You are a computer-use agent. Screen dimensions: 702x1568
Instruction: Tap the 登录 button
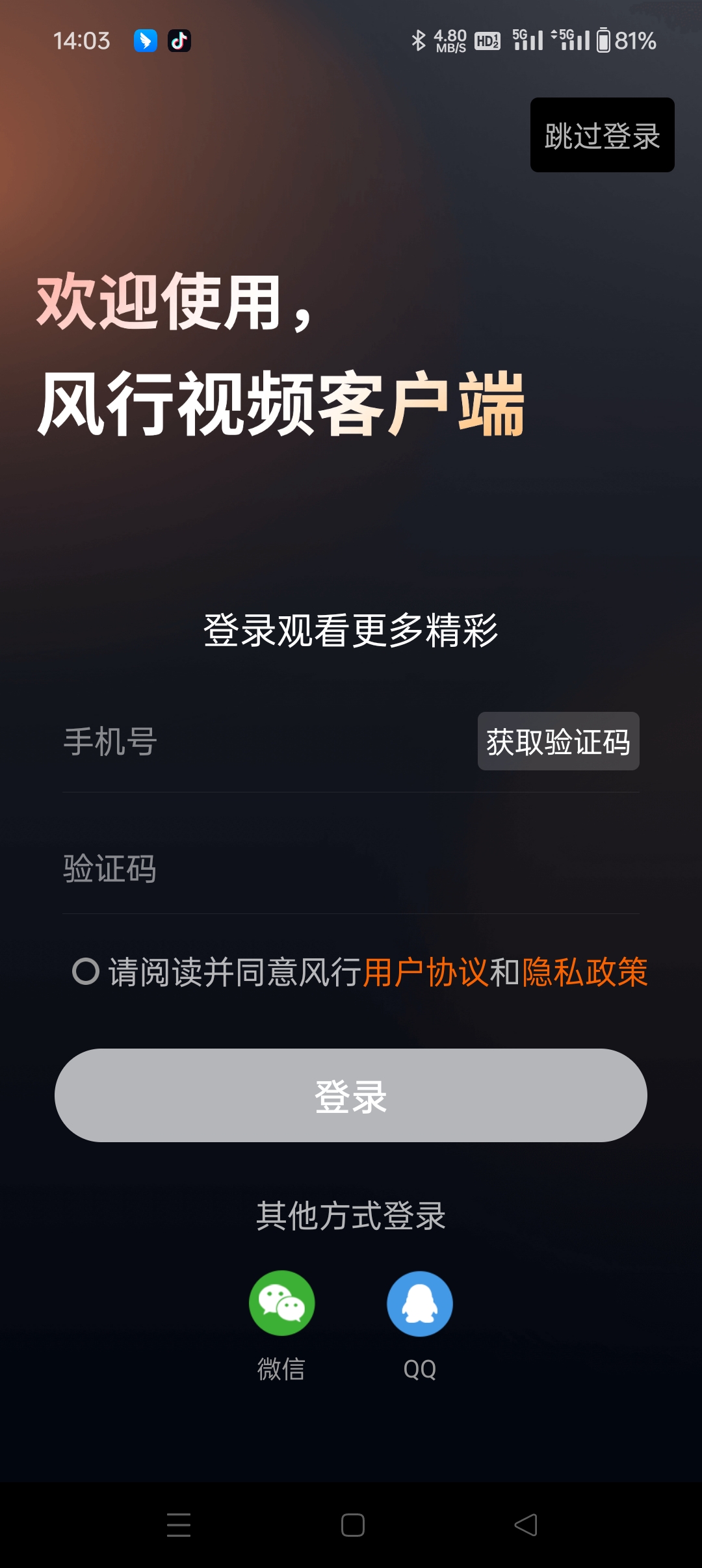coord(351,1095)
